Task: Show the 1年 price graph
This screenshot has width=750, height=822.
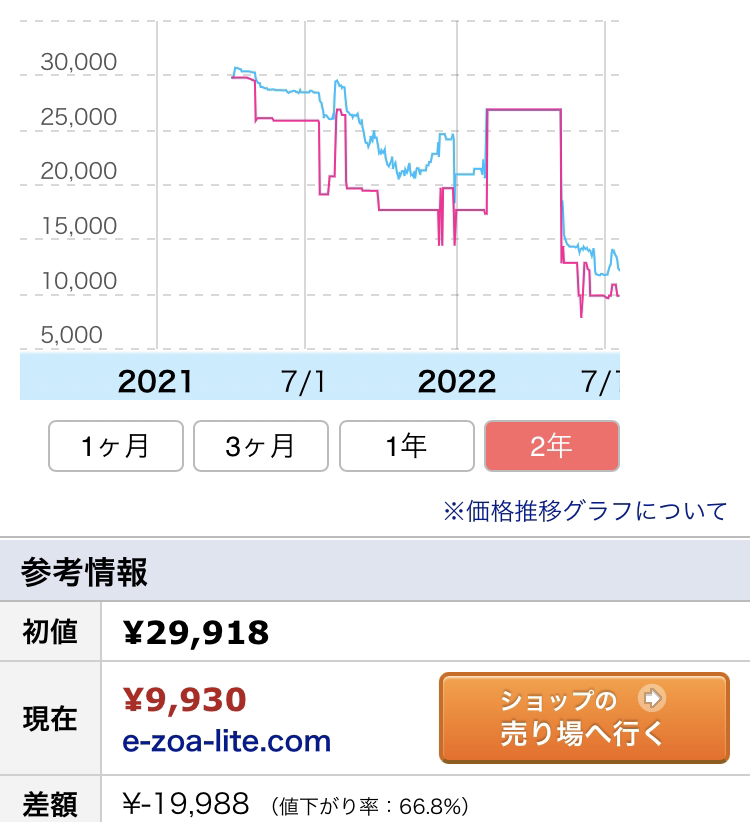Action: click(x=406, y=446)
